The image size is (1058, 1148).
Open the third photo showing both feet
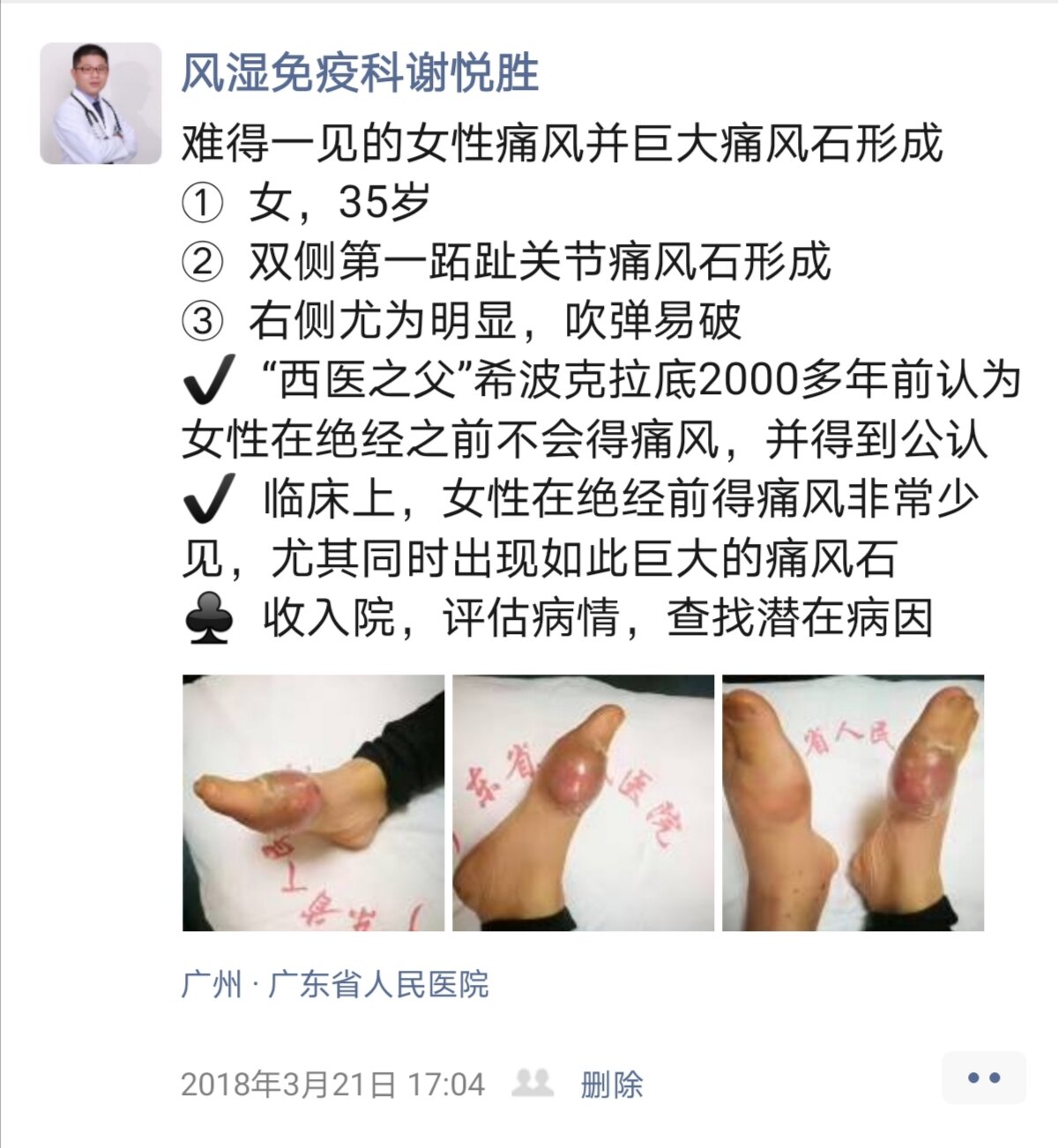(x=853, y=802)
